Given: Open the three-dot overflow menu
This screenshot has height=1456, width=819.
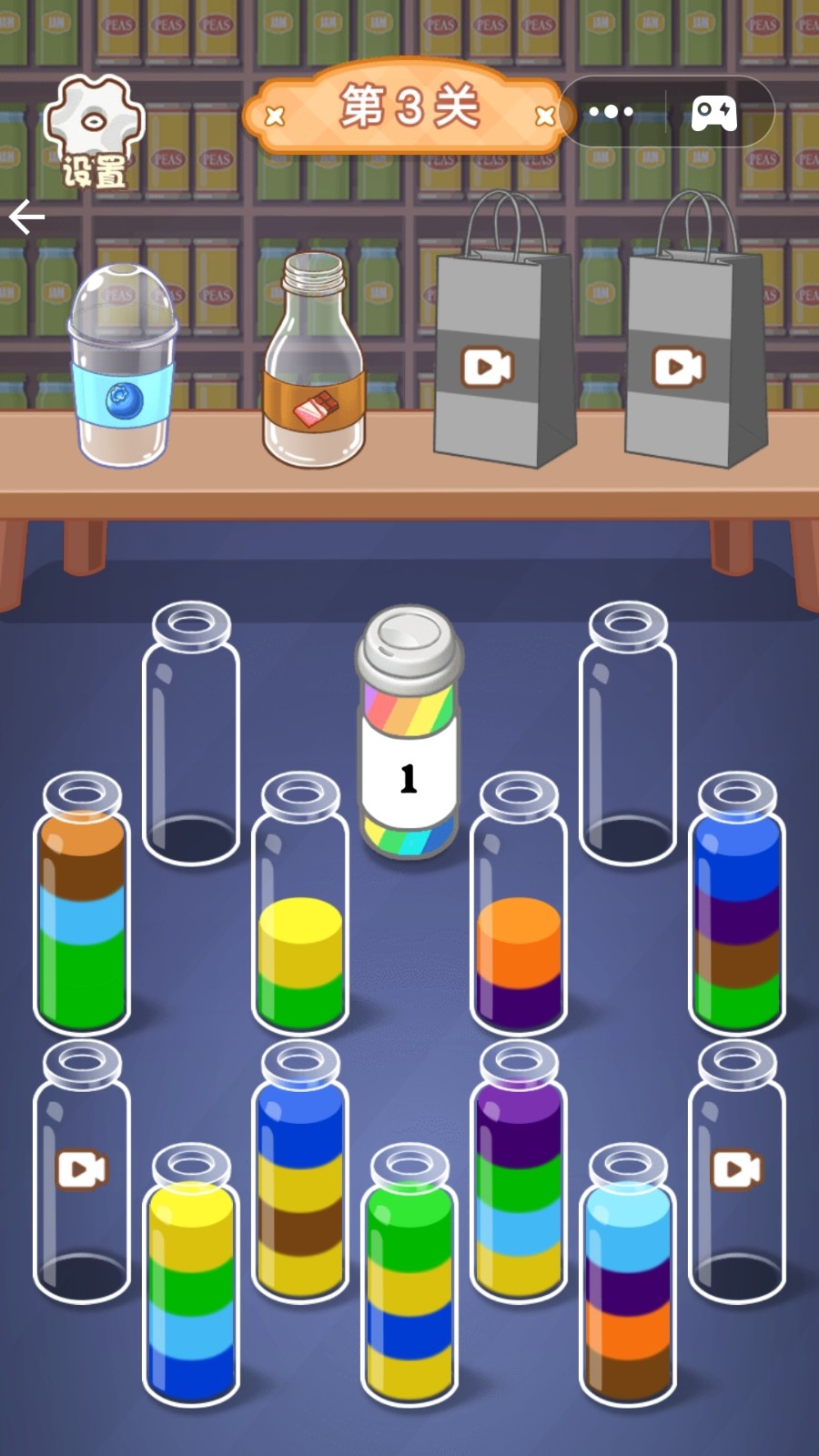Looking at the screenshot, I should point(611,112).
